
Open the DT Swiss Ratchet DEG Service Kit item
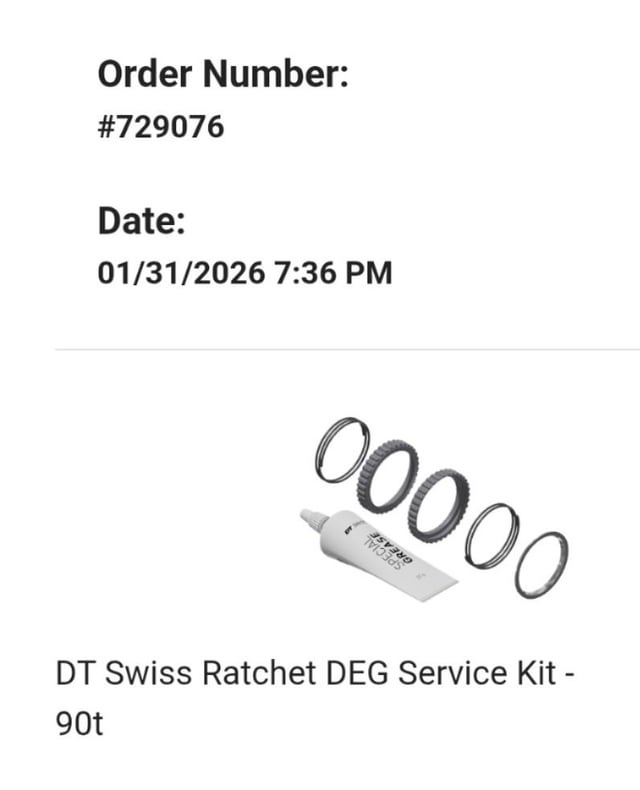tap(315, 673)
